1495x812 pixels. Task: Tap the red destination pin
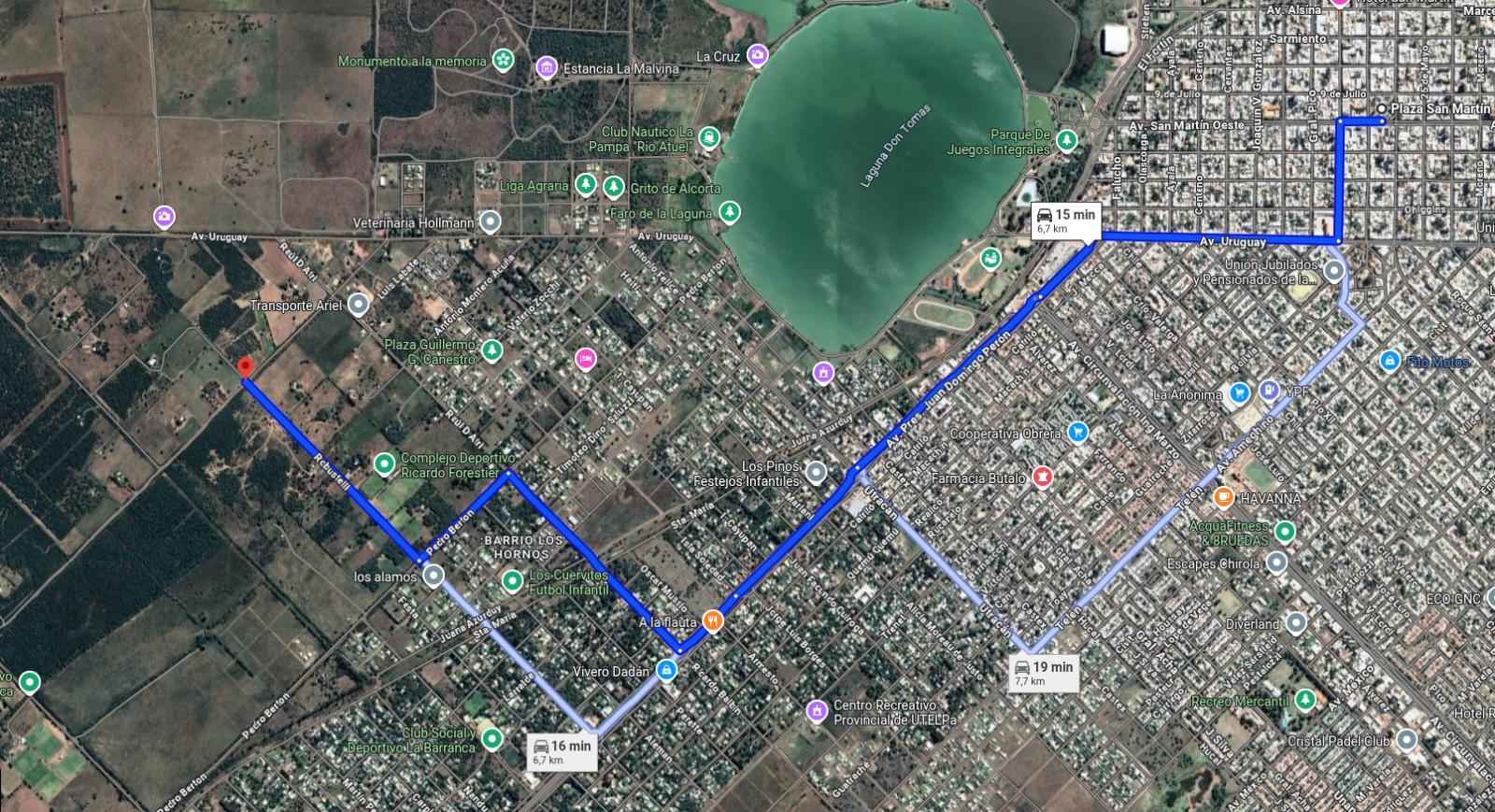(x=246, y=368)
